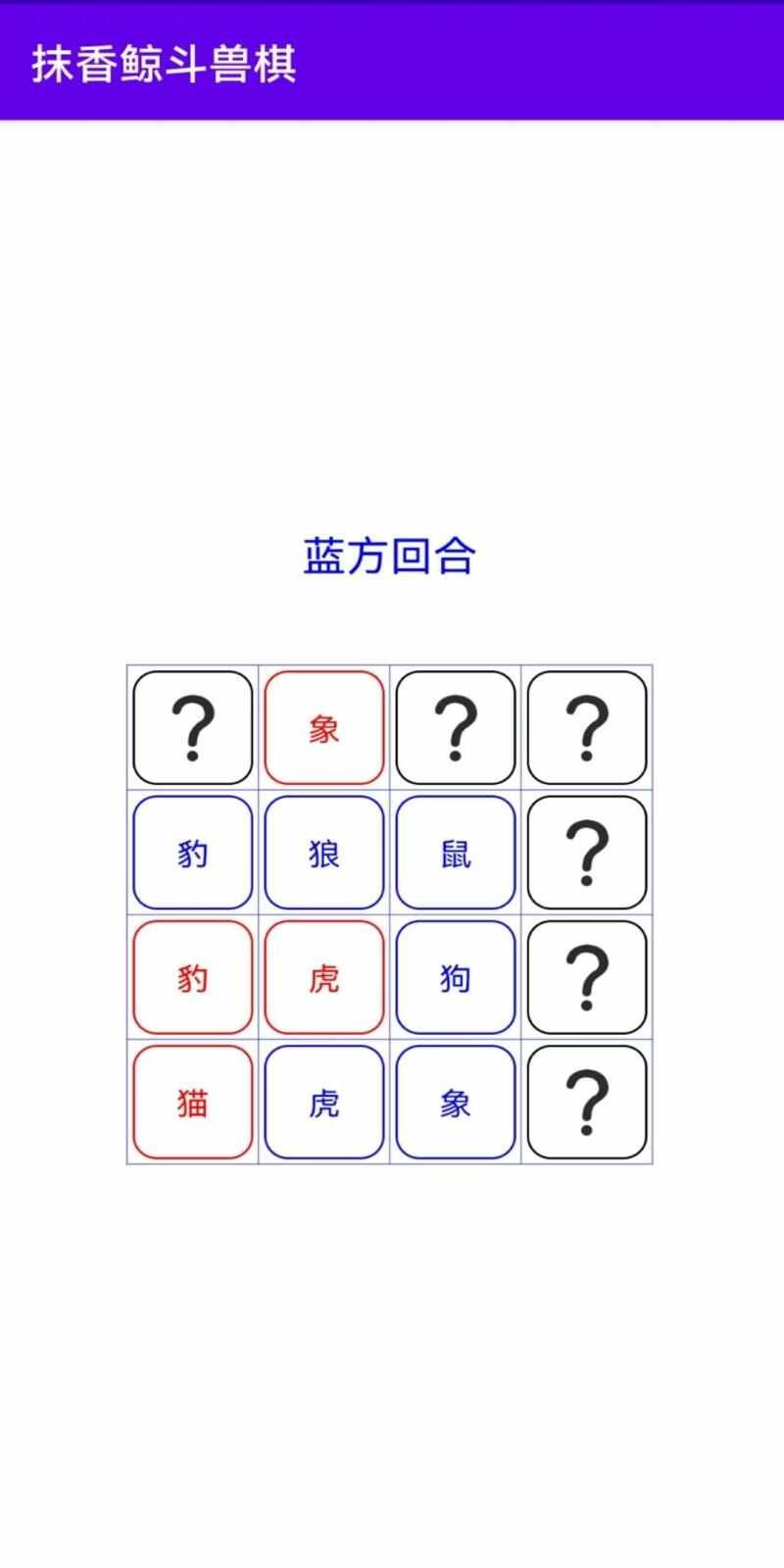Select the blue wolf (狼) piece

[x=323, y=853]
